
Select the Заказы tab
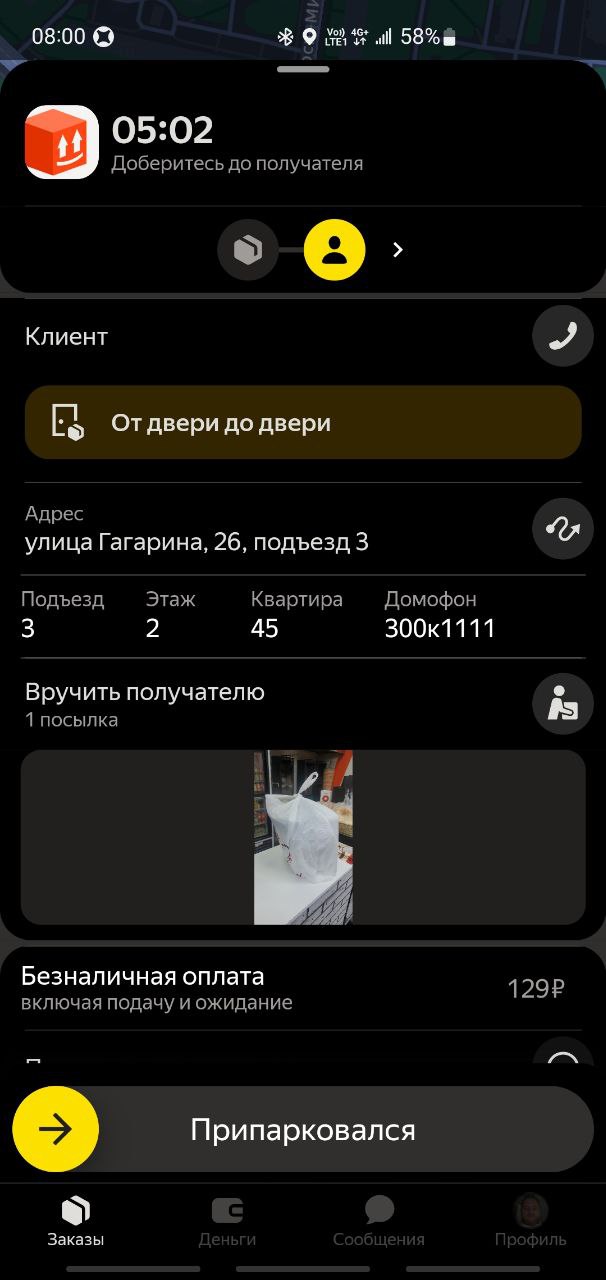[x=76, y=1222]
